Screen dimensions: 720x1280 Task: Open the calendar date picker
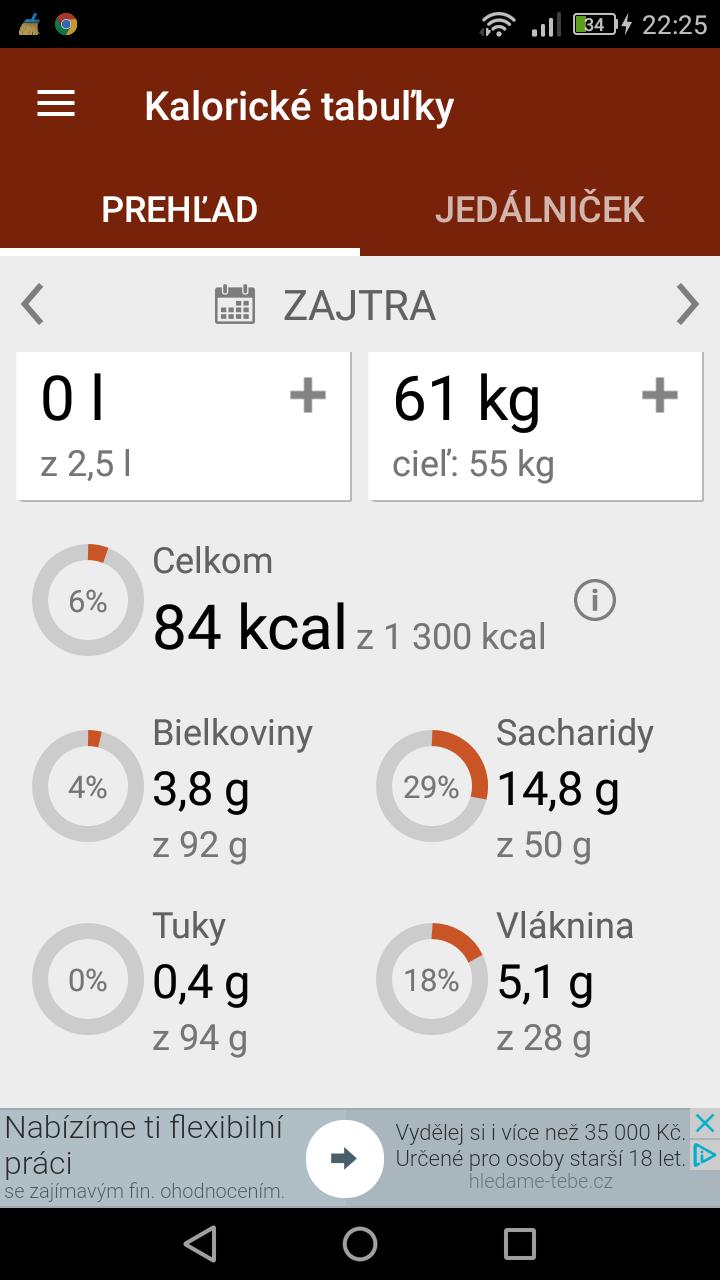[235, 305]
